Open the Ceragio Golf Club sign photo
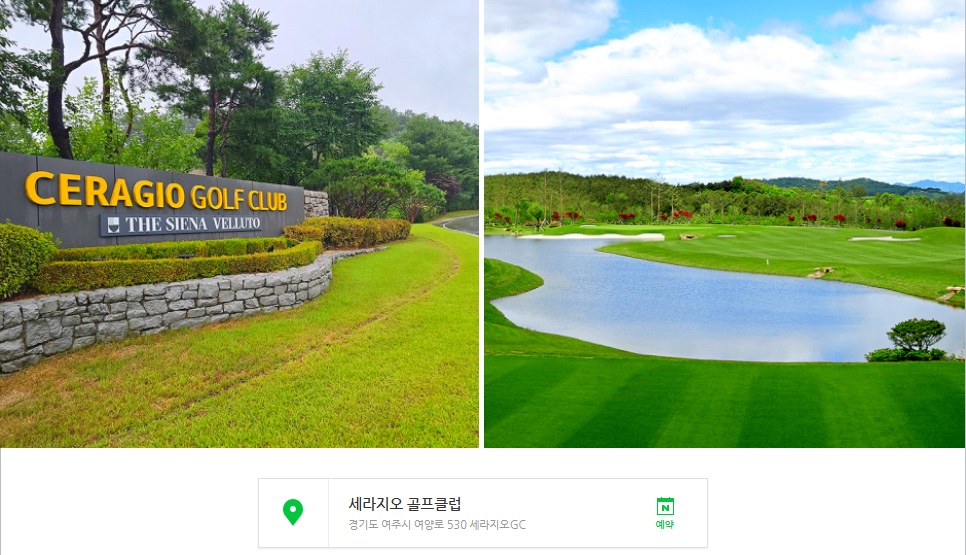The width and height of the screenshot is (966, 555). (239, 224)
